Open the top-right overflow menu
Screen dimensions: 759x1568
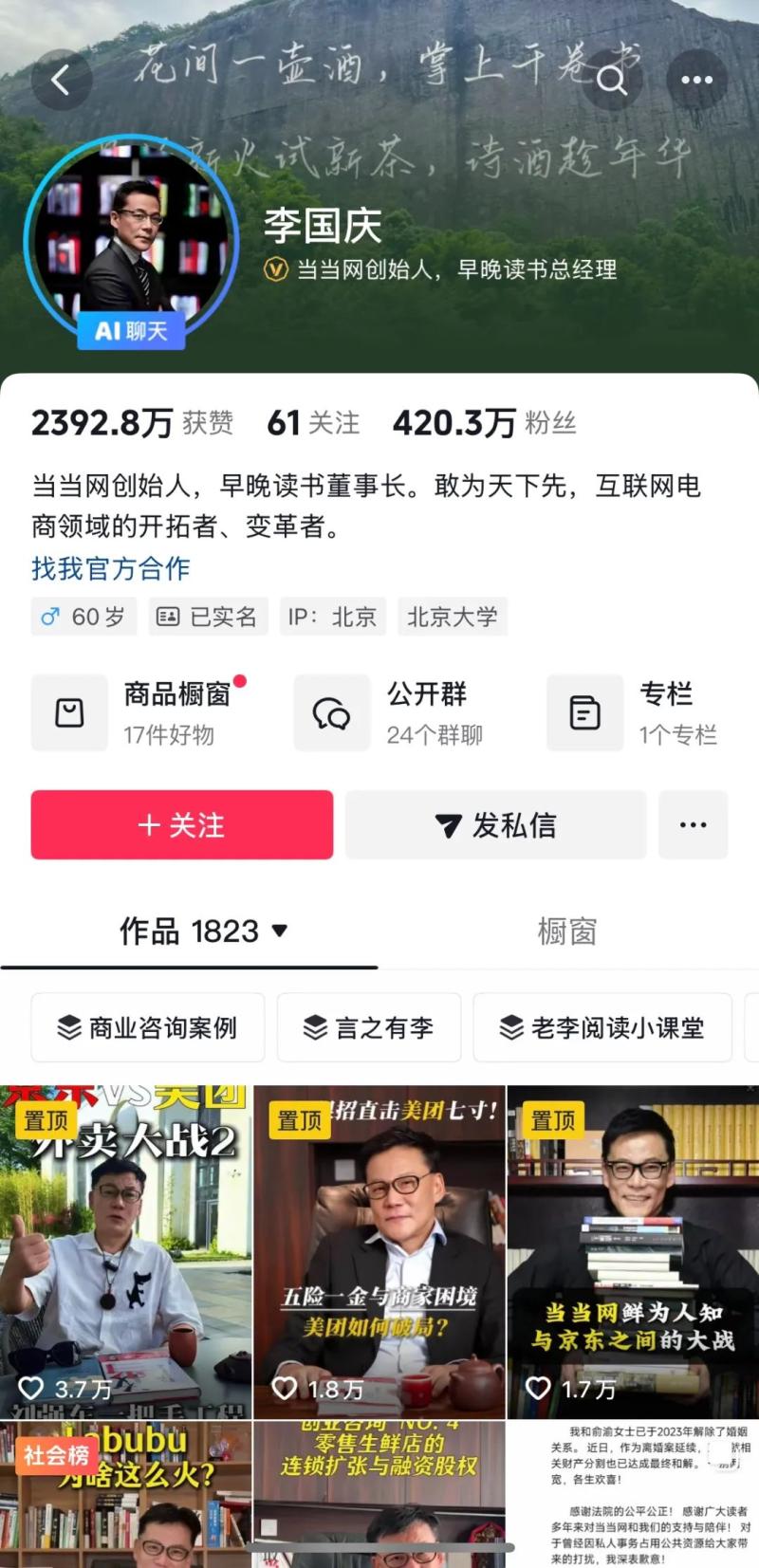696,80
